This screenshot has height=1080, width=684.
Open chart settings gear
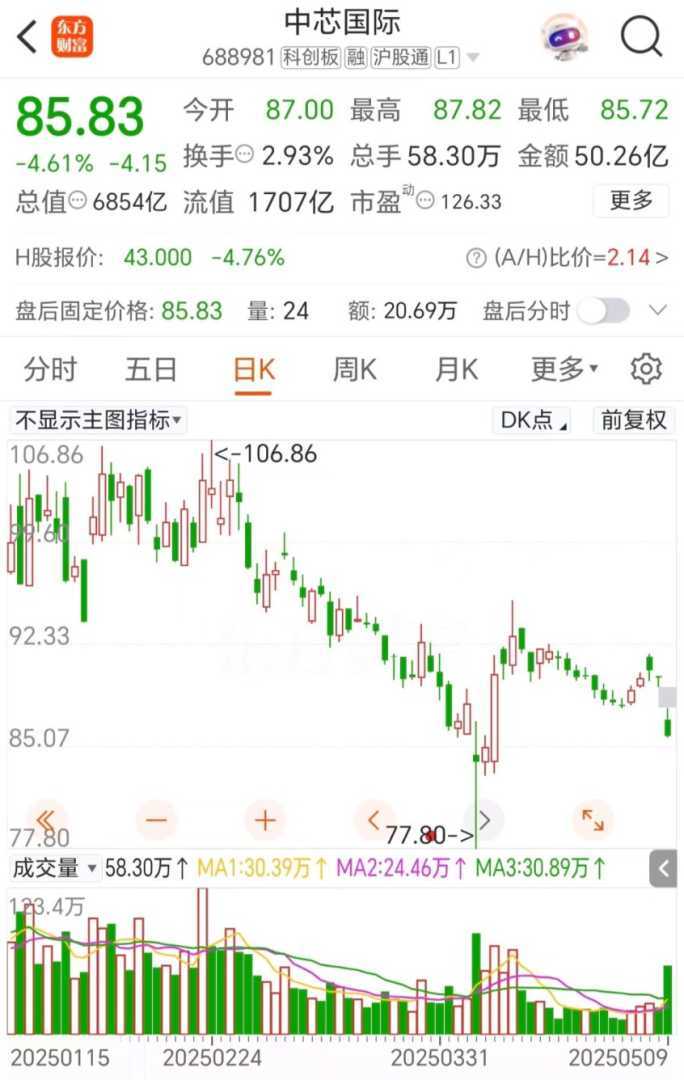(x=646, y=370)
